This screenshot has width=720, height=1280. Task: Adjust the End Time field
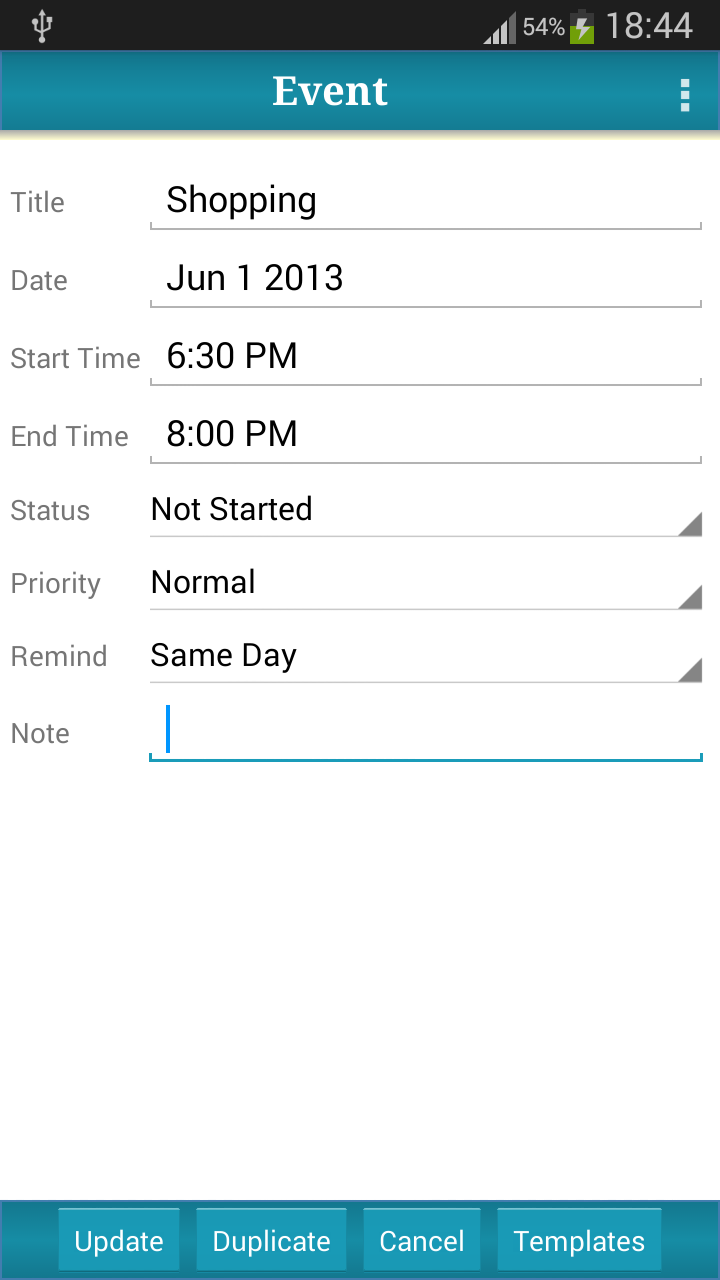click(x=425, y=435)
